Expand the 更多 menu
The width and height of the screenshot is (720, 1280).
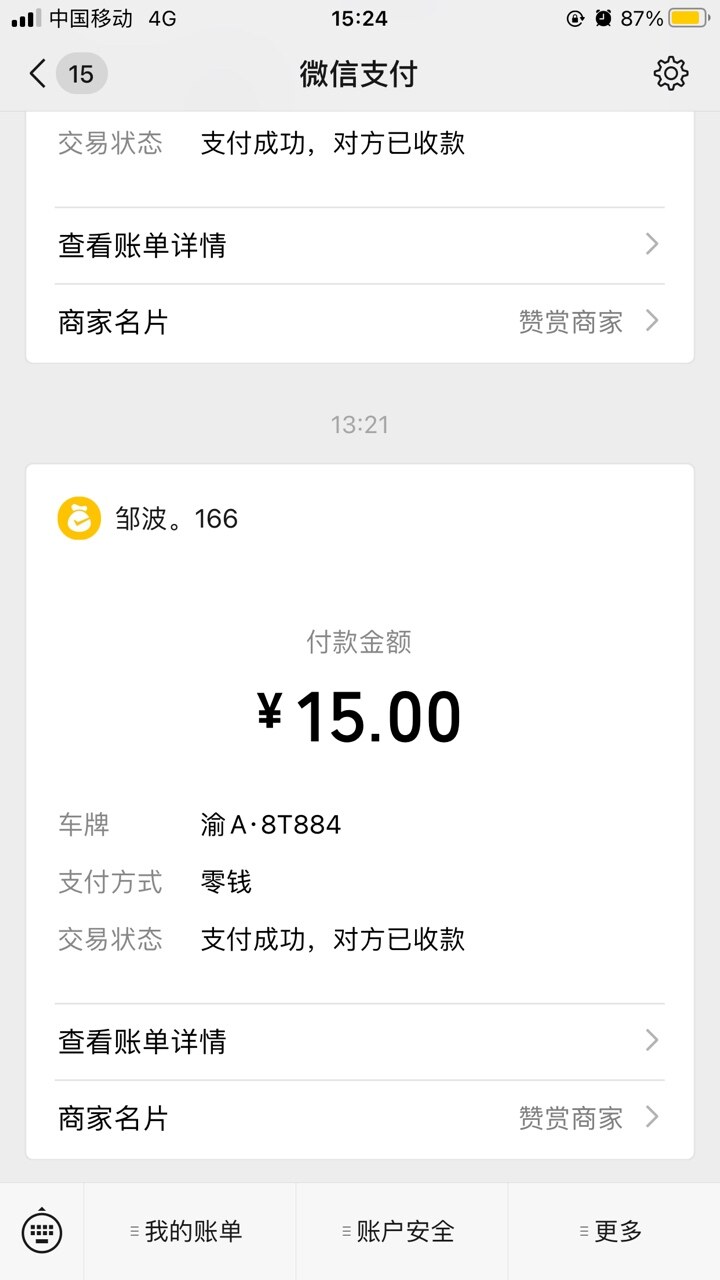(x=613, y=1231)
